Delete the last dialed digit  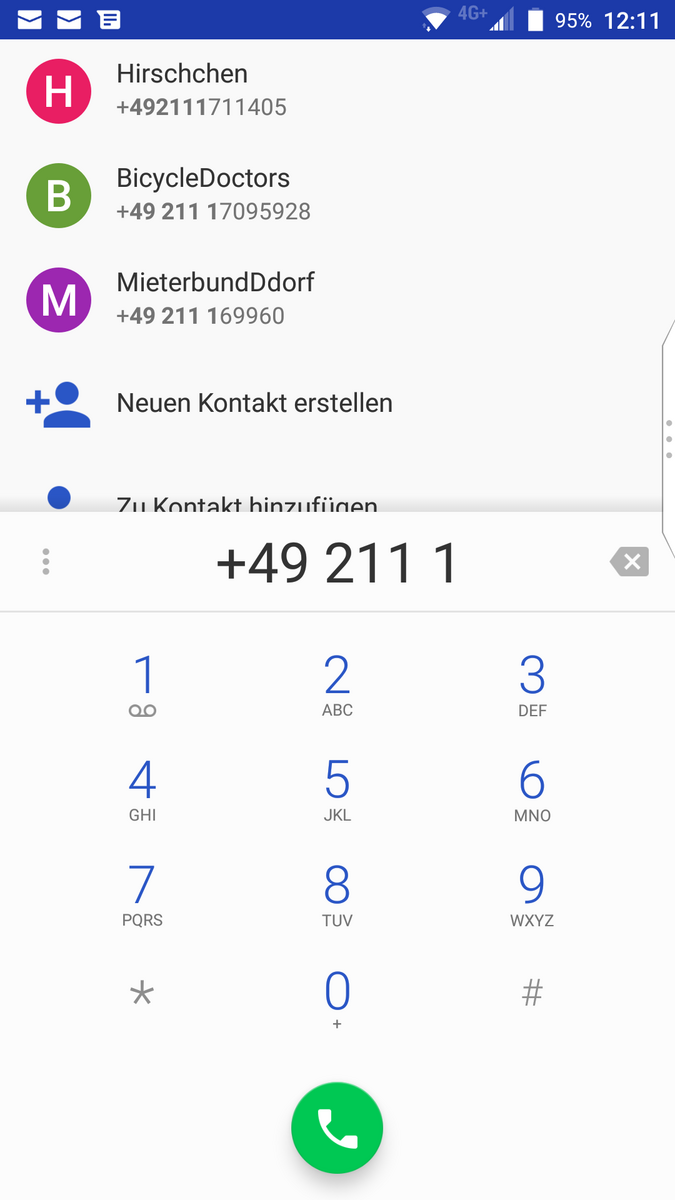click(630, 562)
